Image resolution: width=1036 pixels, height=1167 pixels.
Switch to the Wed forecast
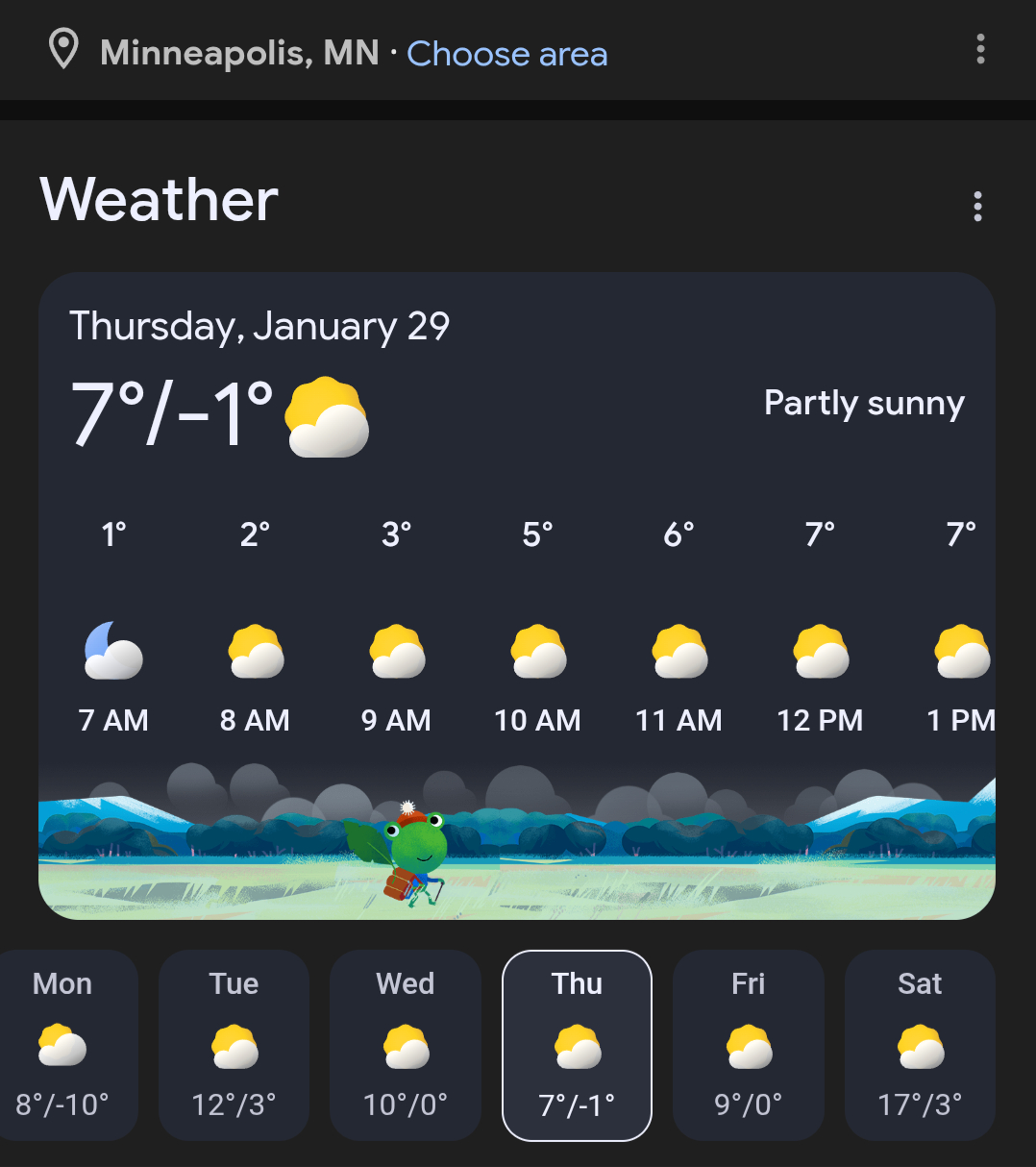click(405, 1045)
